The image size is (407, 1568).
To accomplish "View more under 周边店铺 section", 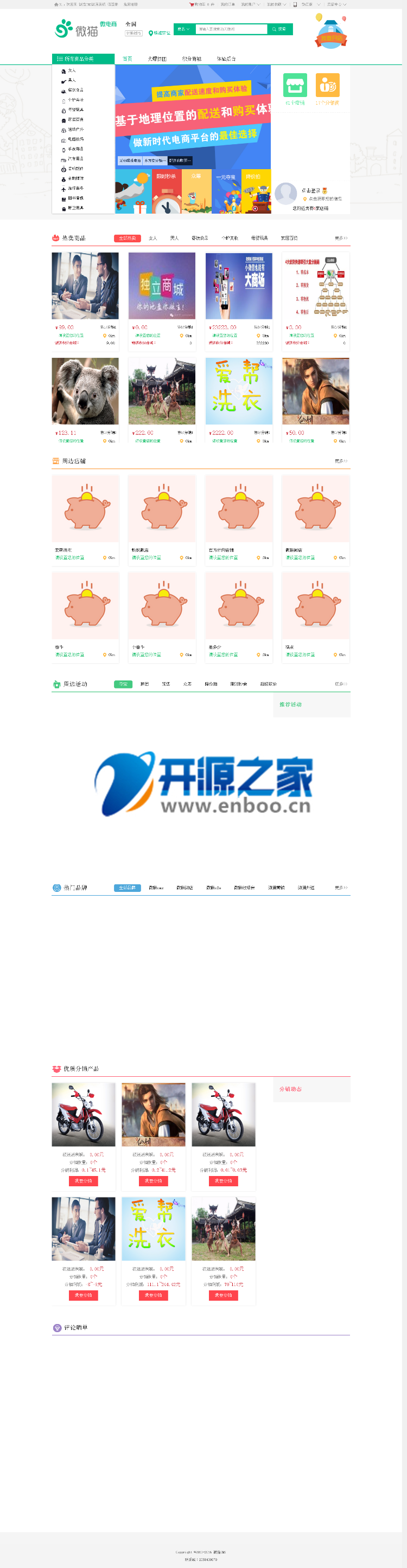I will coord(341,461).
